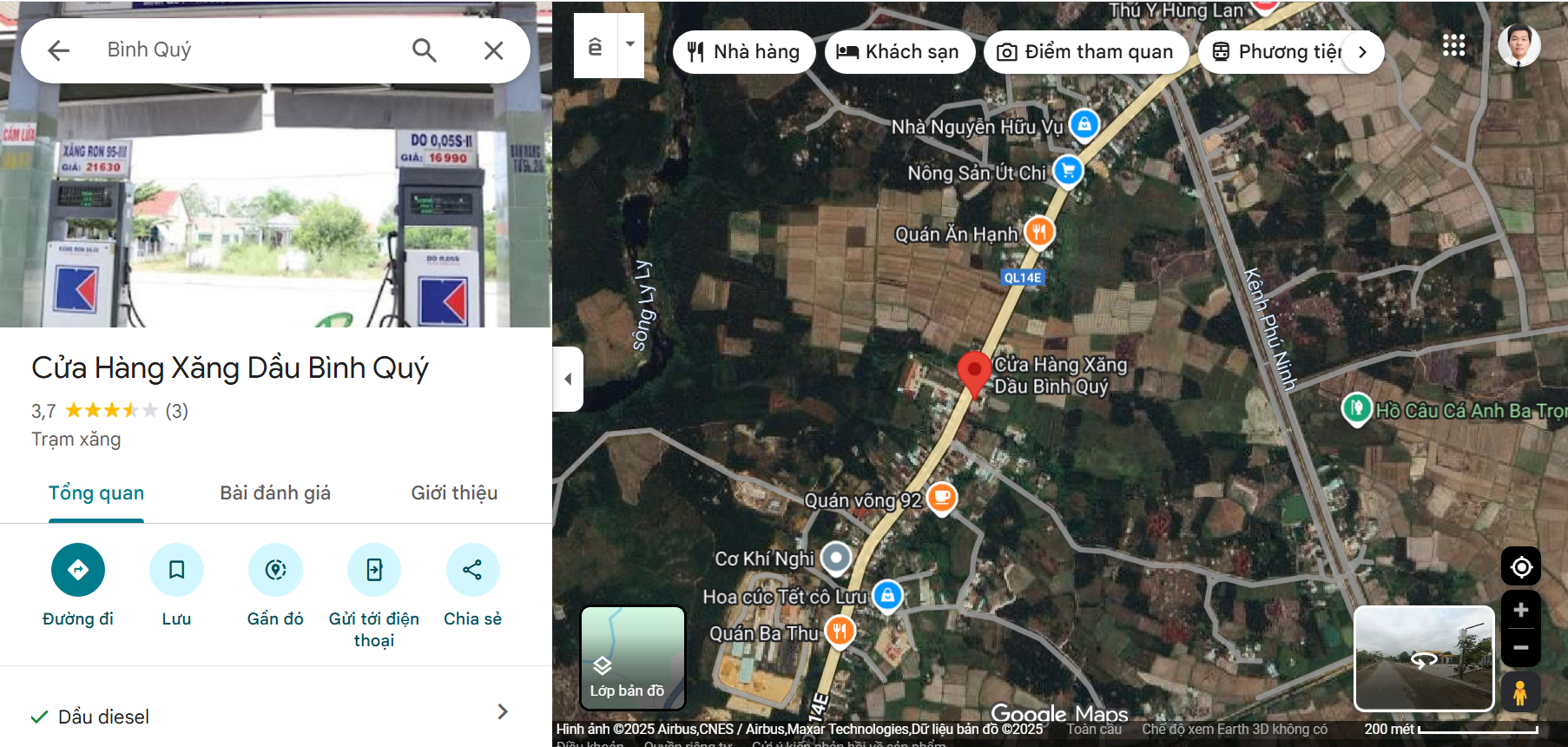This screenshot has width=1568, height=747.
Task: Go back using the arrow in search bar
Action: pyautogui.click(x=58, y=50)
